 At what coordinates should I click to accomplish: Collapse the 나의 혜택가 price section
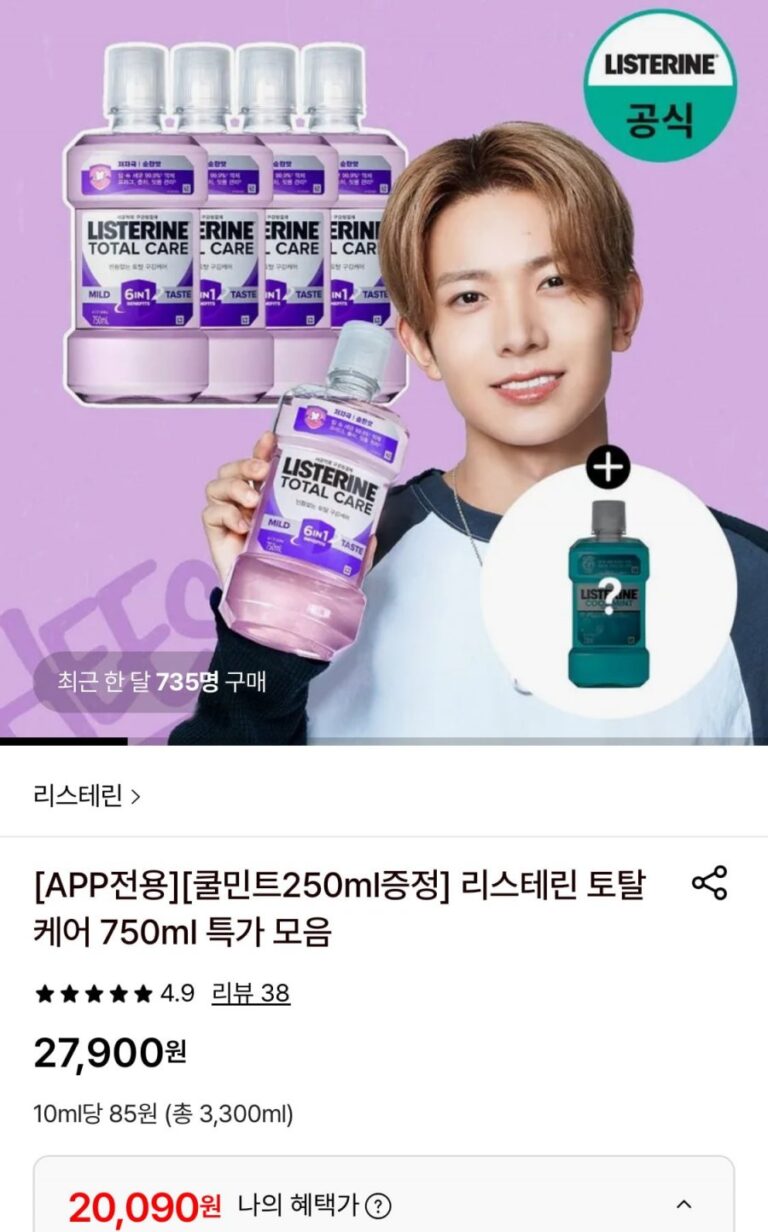pos(684,1204)
